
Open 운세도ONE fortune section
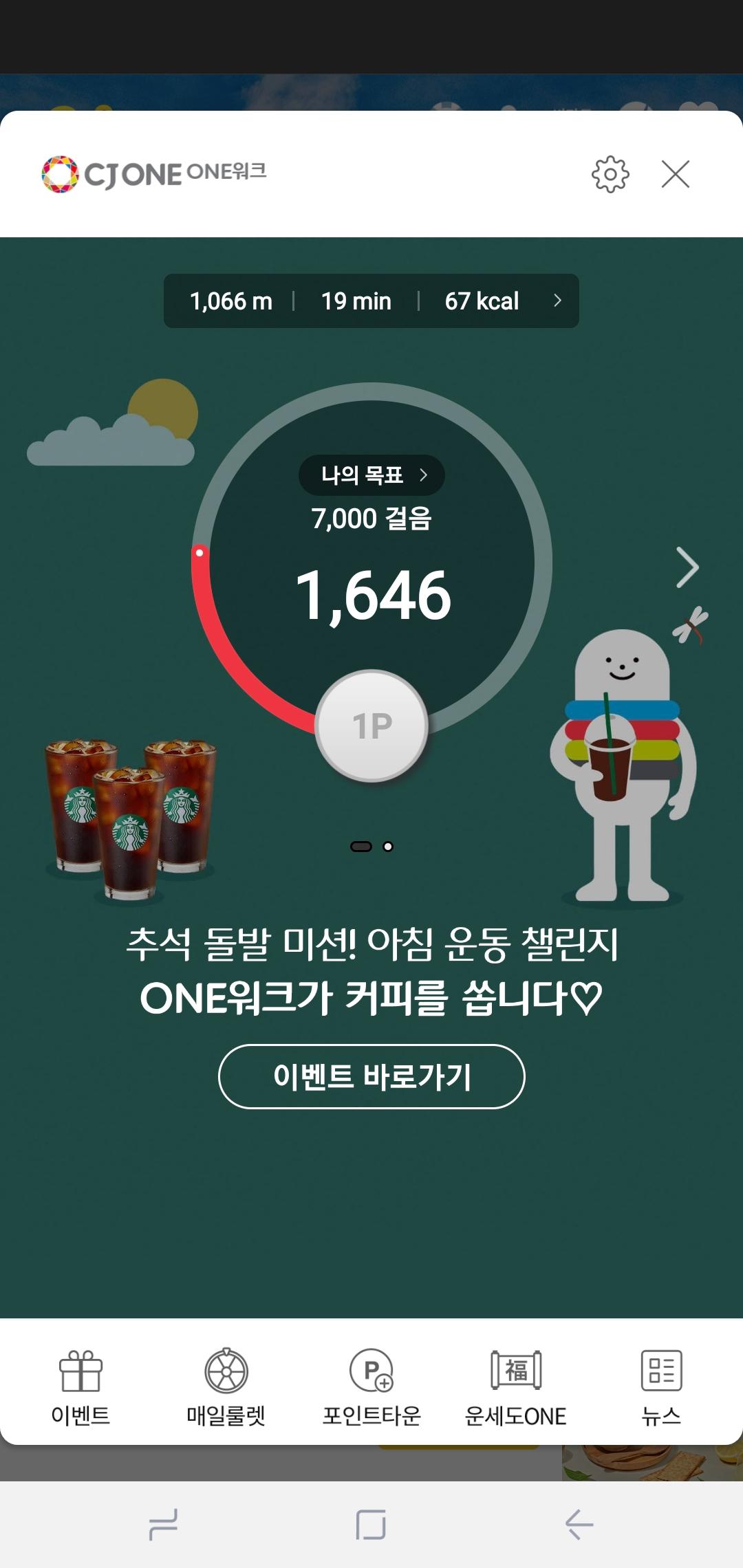click(516, 1387)
